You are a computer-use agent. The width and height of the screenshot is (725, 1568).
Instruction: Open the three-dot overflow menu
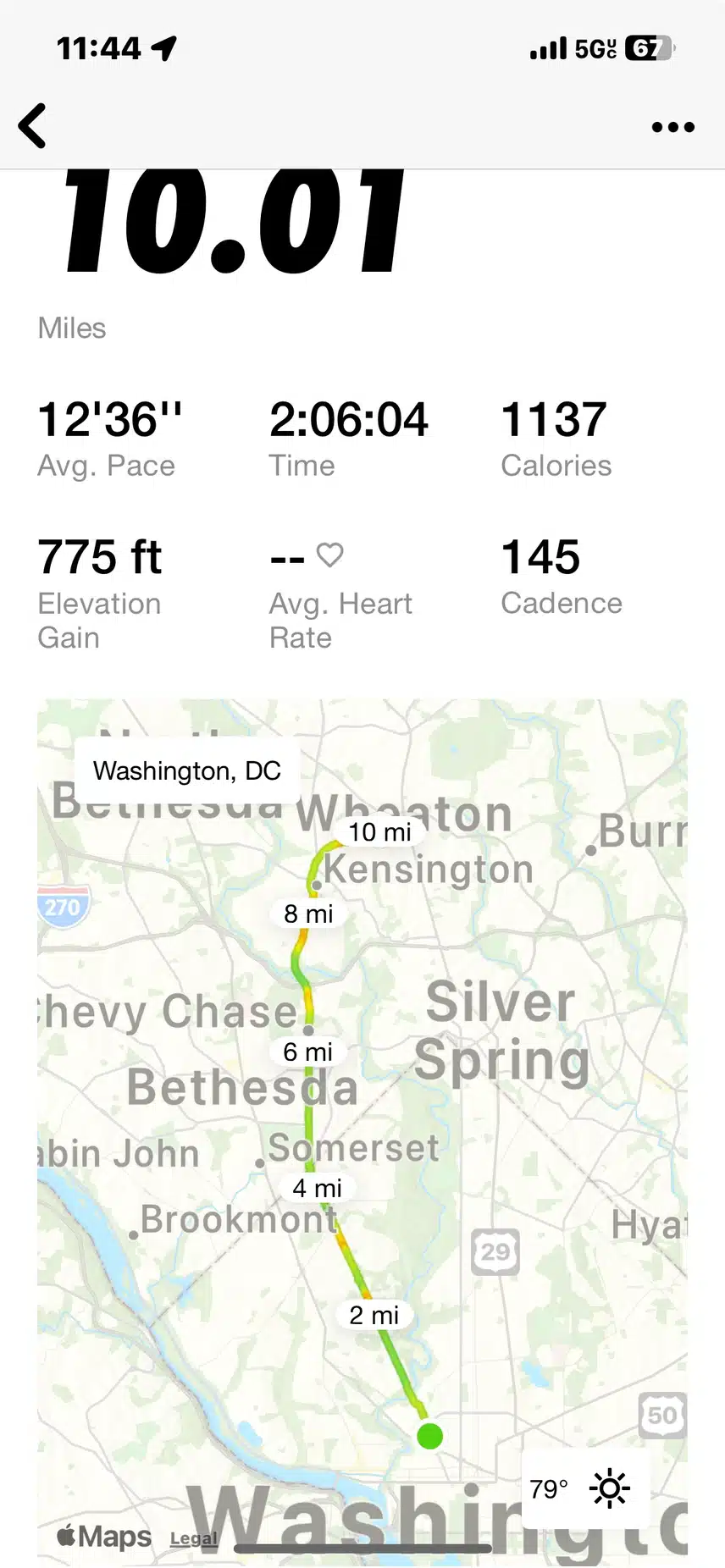[672, 127]
